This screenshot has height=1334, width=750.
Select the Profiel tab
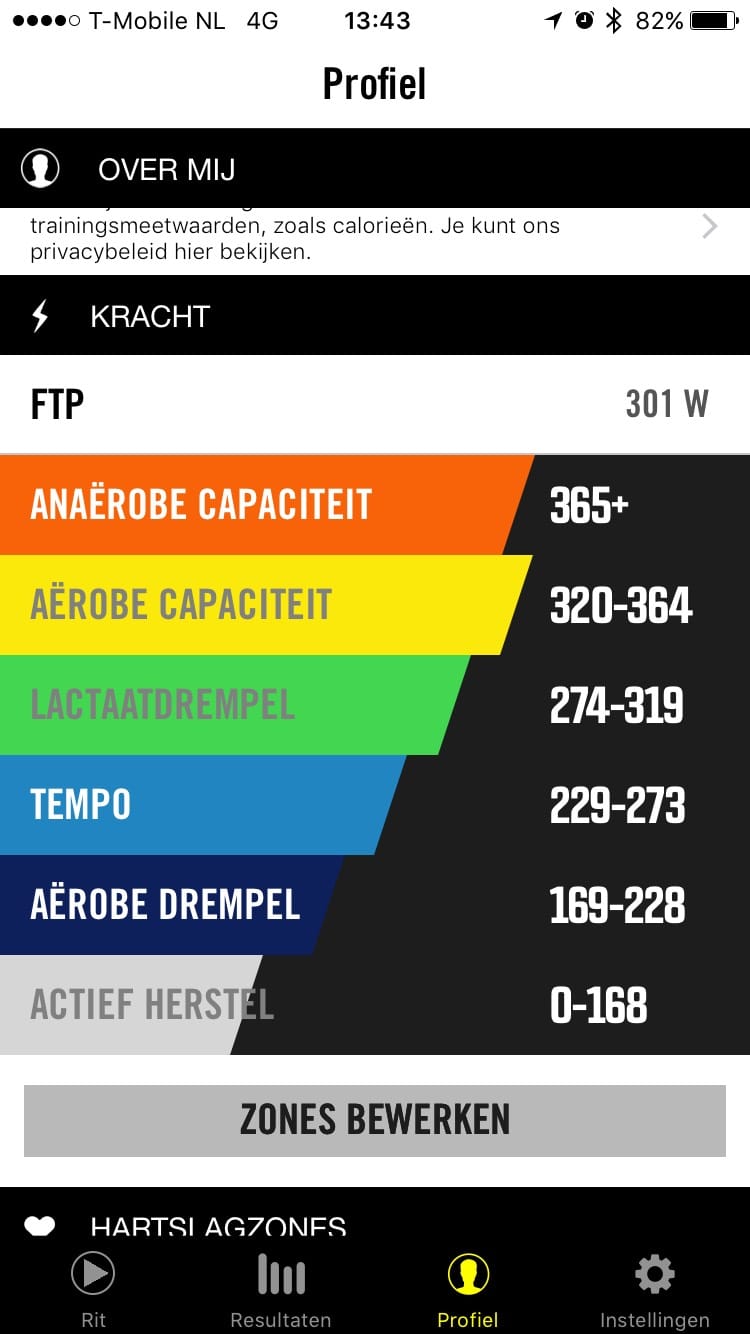pos(468,1288)
